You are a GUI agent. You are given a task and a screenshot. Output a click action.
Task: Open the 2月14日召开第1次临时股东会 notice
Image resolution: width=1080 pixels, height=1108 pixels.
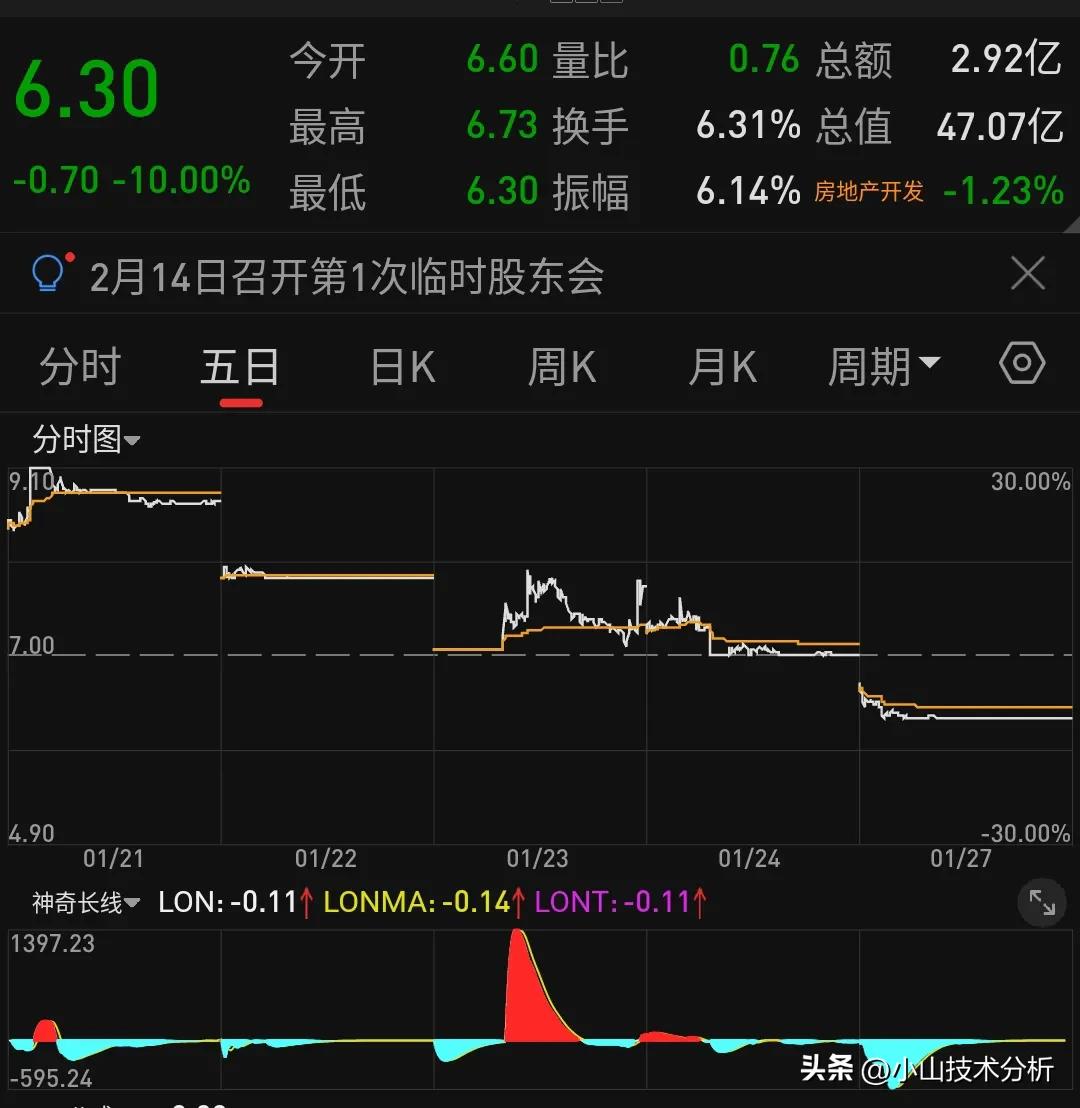(347, 276)
